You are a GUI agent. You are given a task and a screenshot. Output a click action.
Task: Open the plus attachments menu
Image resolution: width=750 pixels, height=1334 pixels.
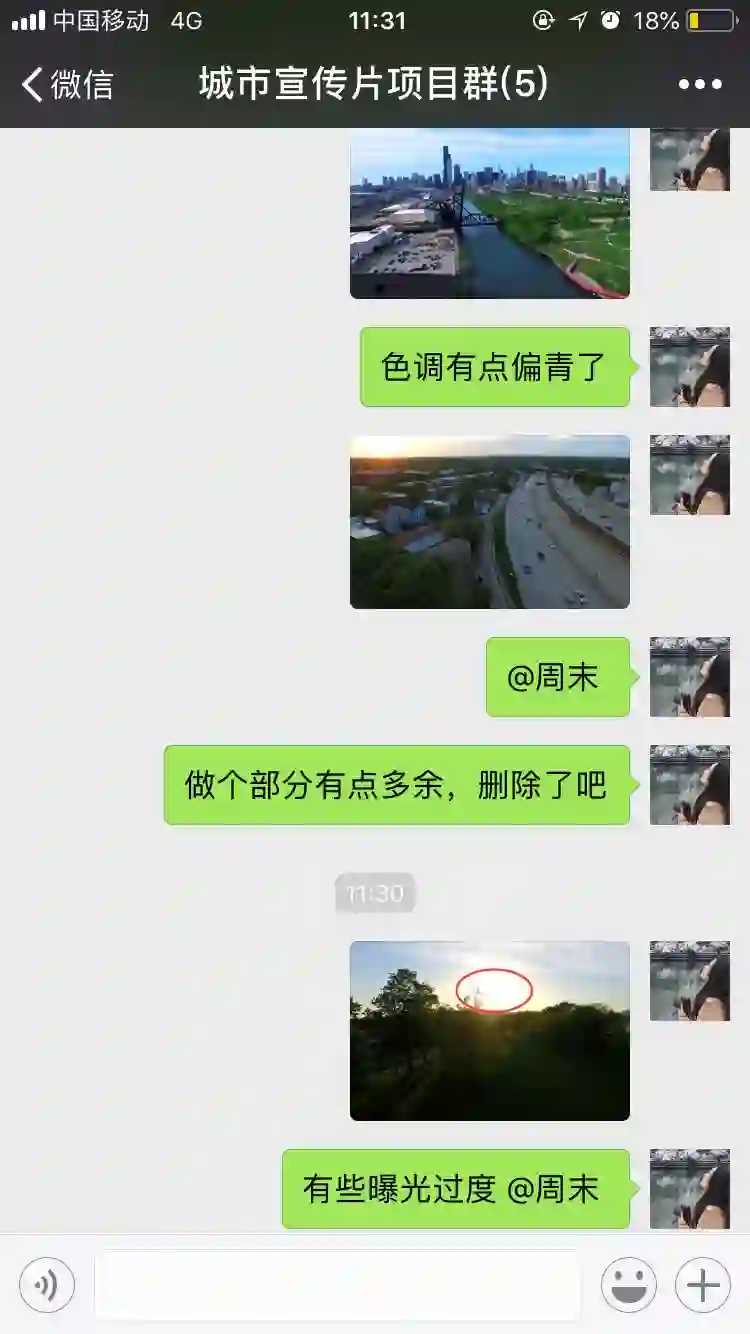click(703, 1284)
